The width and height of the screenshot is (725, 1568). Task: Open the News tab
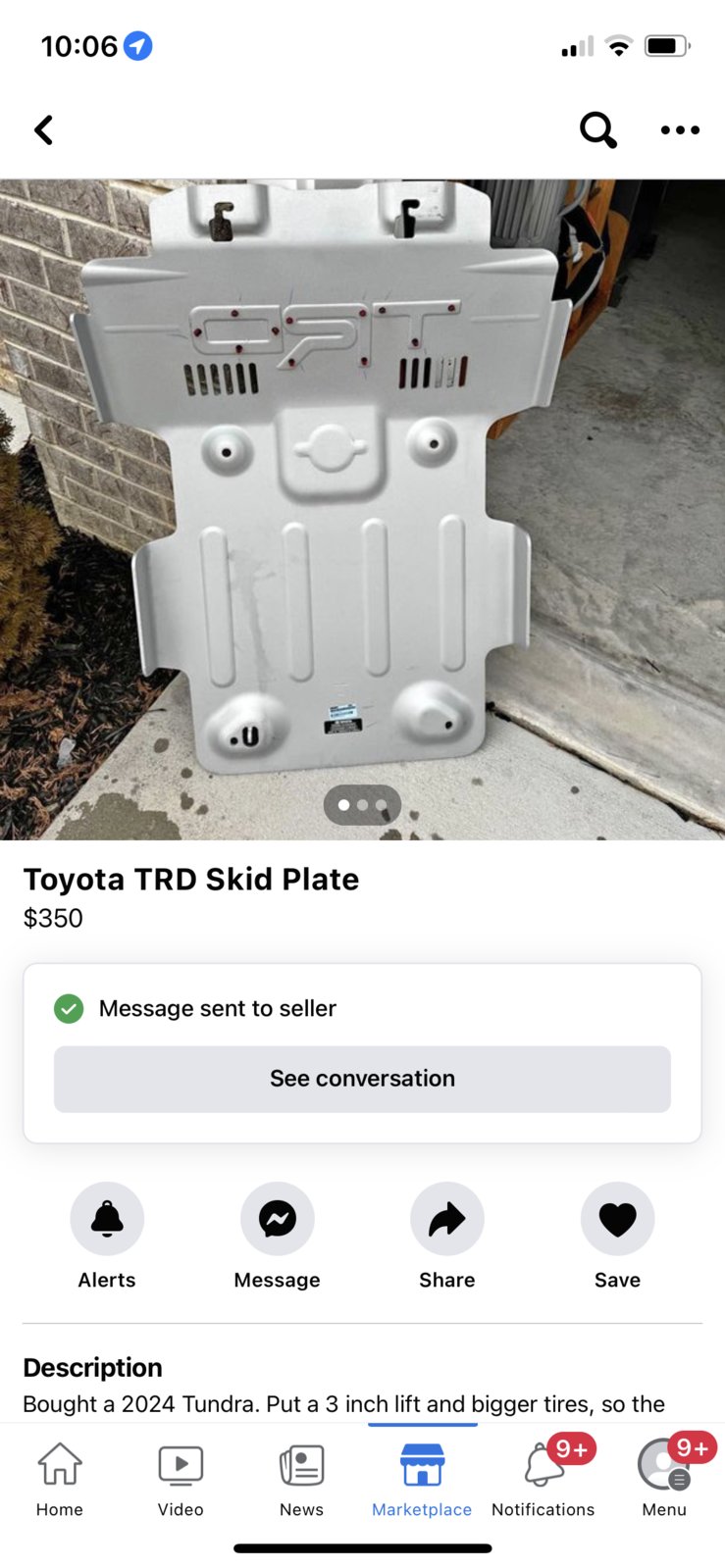click(301, 1479)
